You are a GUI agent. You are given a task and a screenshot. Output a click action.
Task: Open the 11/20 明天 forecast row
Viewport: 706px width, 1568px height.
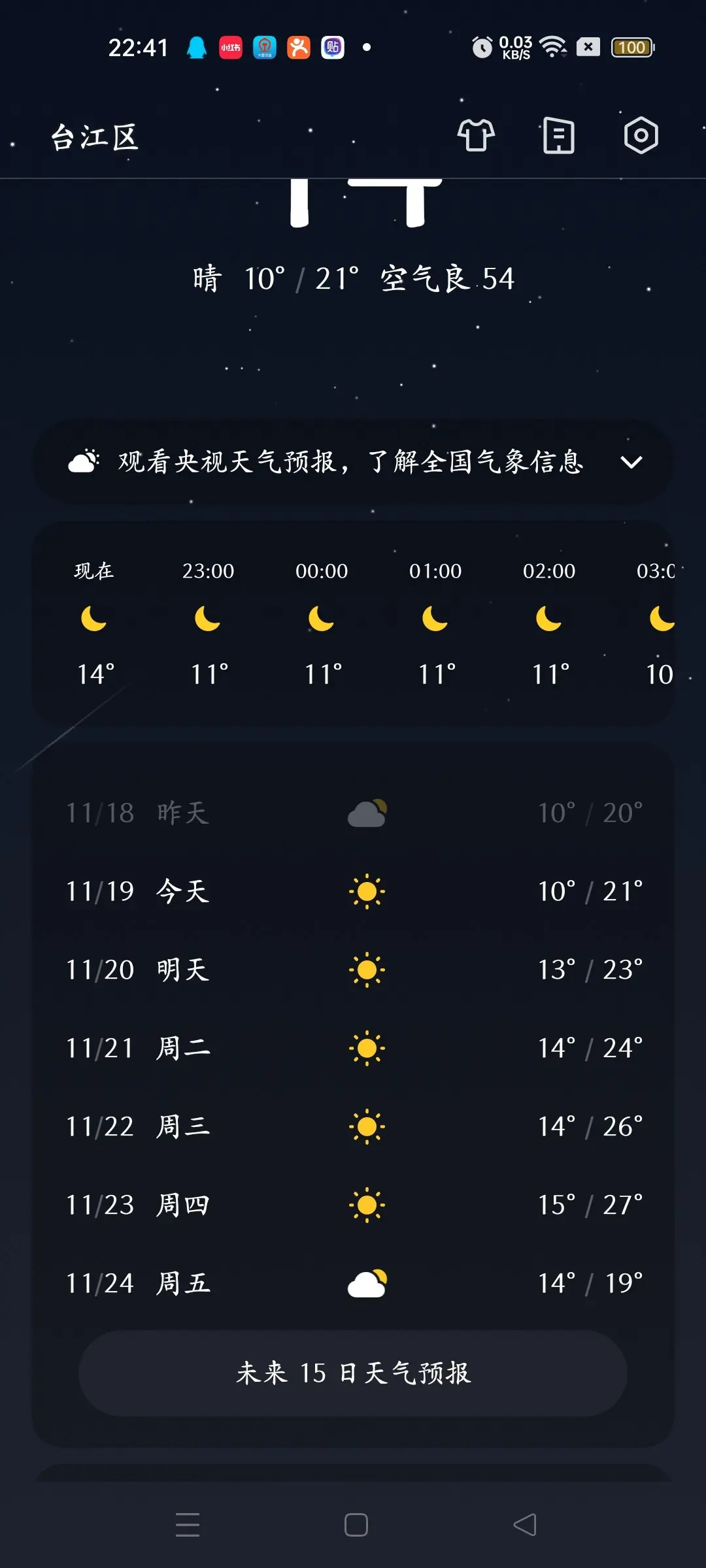[353, 970]
